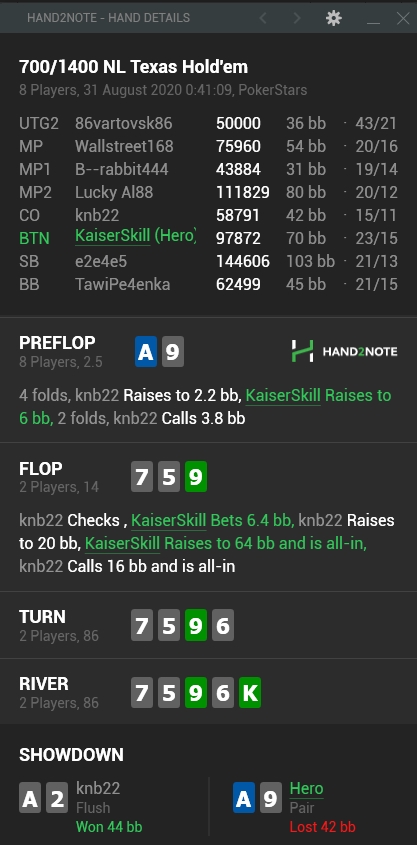Viewport: 417px width, 845px height.
Task: Open the underlined Hero link at showdown
Action: click(307, 788)
